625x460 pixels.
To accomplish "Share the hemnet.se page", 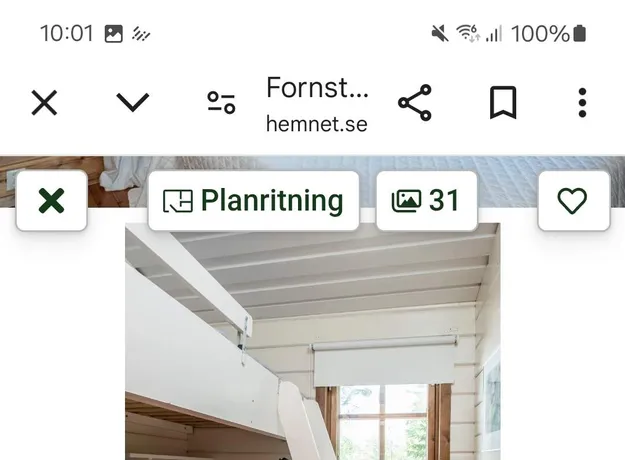I will (414, 102).
